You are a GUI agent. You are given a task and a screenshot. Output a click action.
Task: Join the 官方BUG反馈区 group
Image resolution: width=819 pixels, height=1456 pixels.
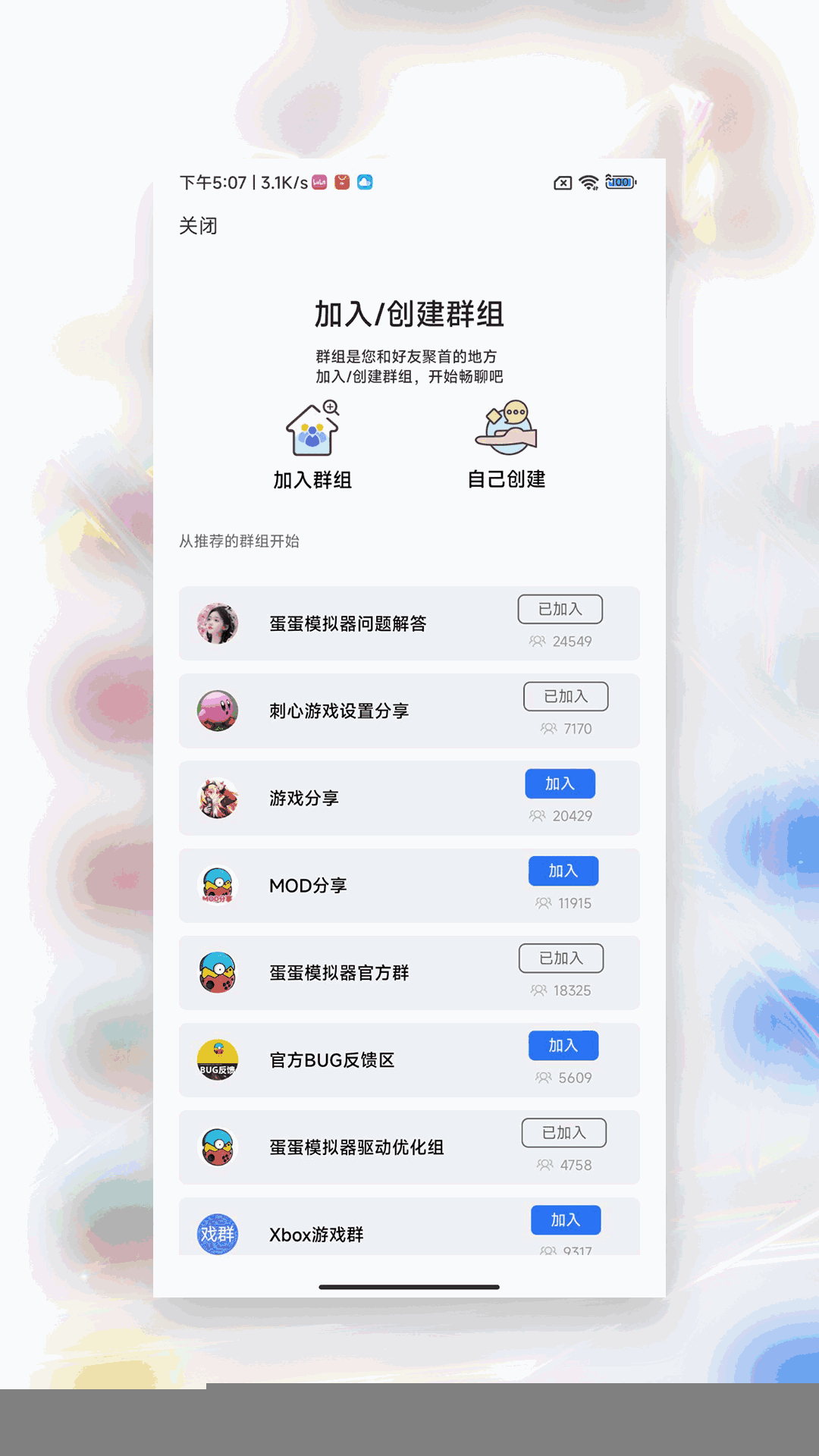[563, 1045]
